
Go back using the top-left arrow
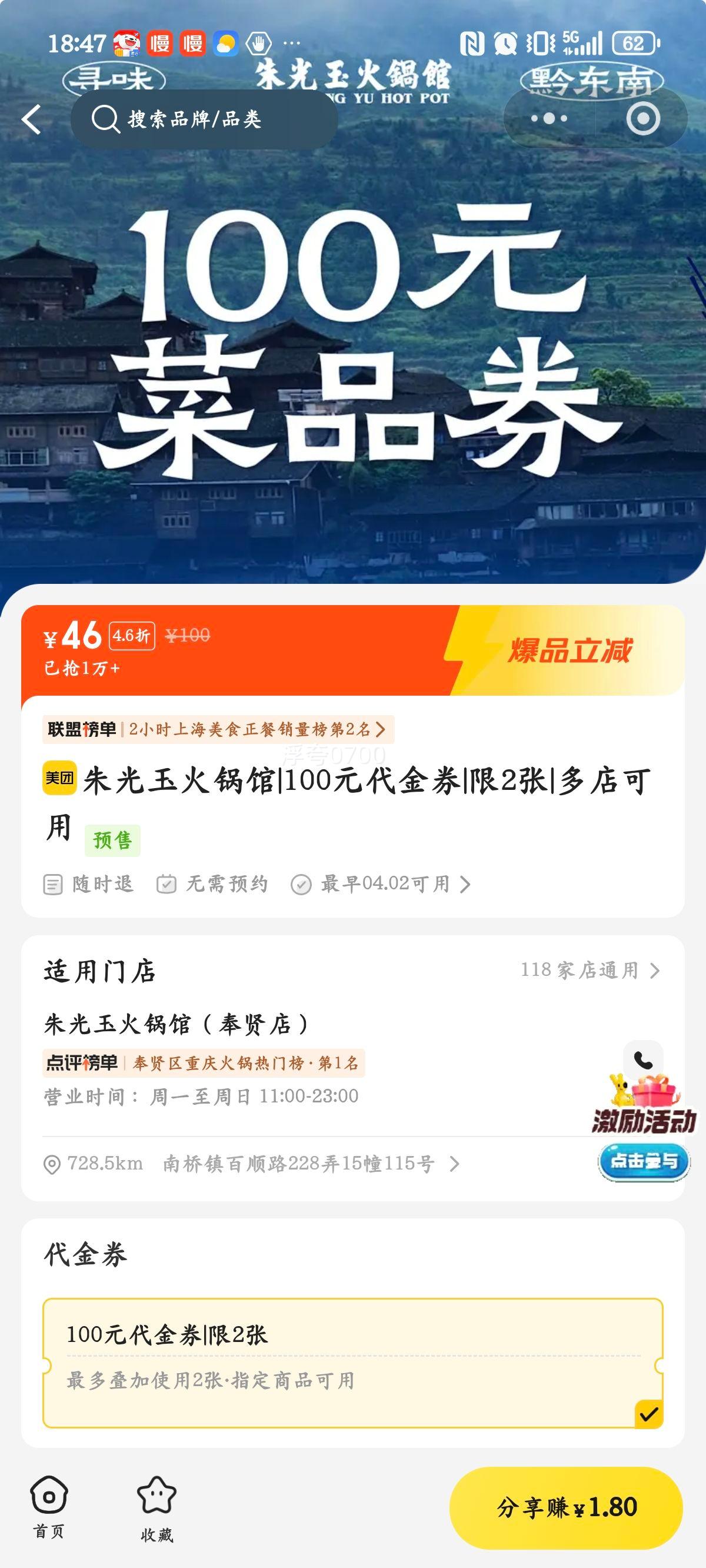pos(32,119)
